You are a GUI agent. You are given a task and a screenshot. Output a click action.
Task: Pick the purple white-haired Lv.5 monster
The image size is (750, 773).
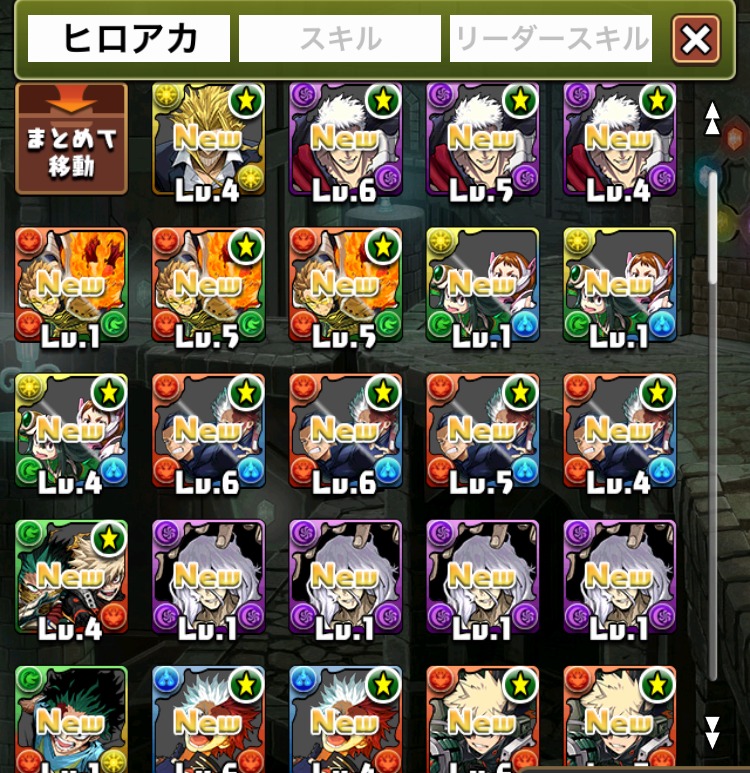[x=482, y=140]
